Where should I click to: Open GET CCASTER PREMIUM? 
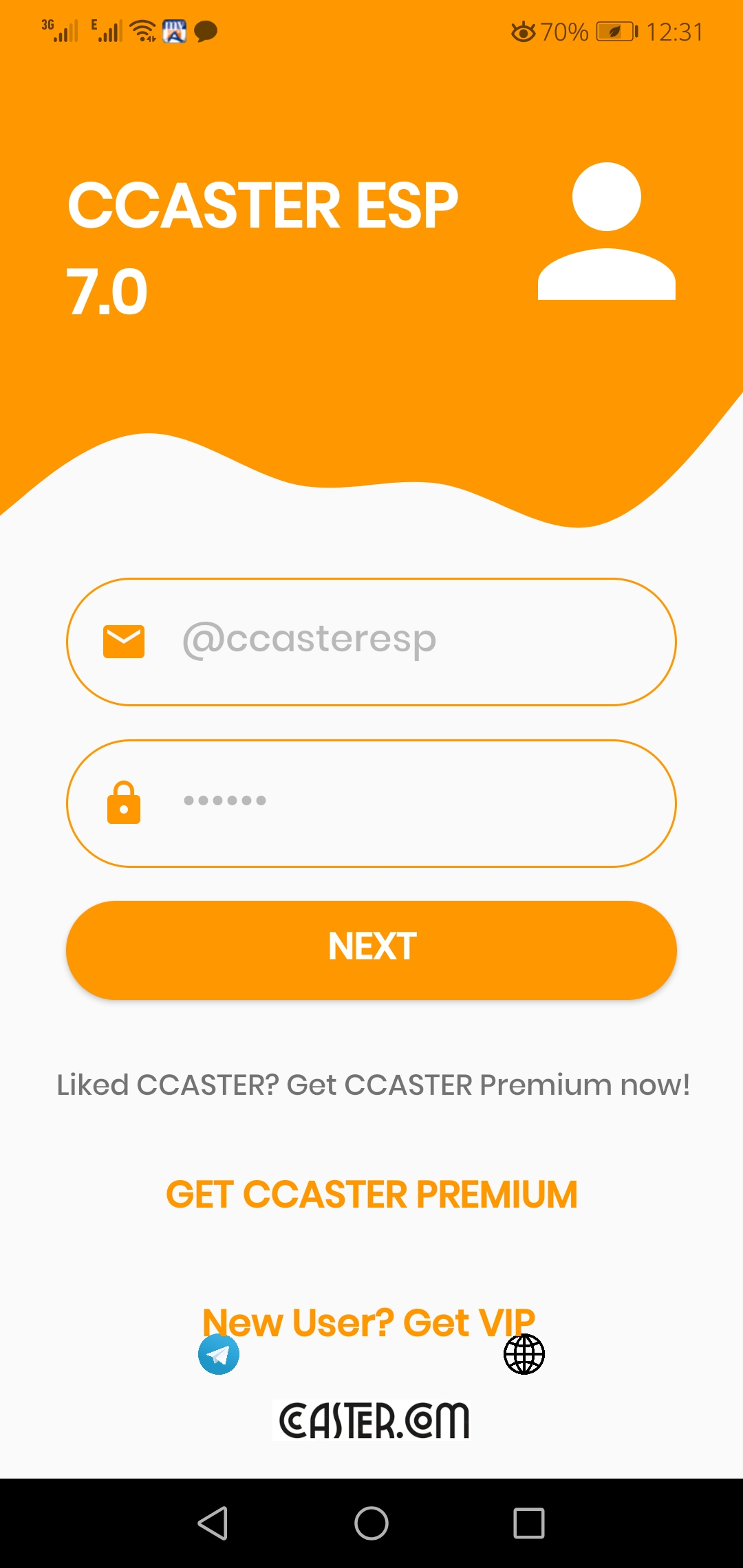(x=371, y=1195)
